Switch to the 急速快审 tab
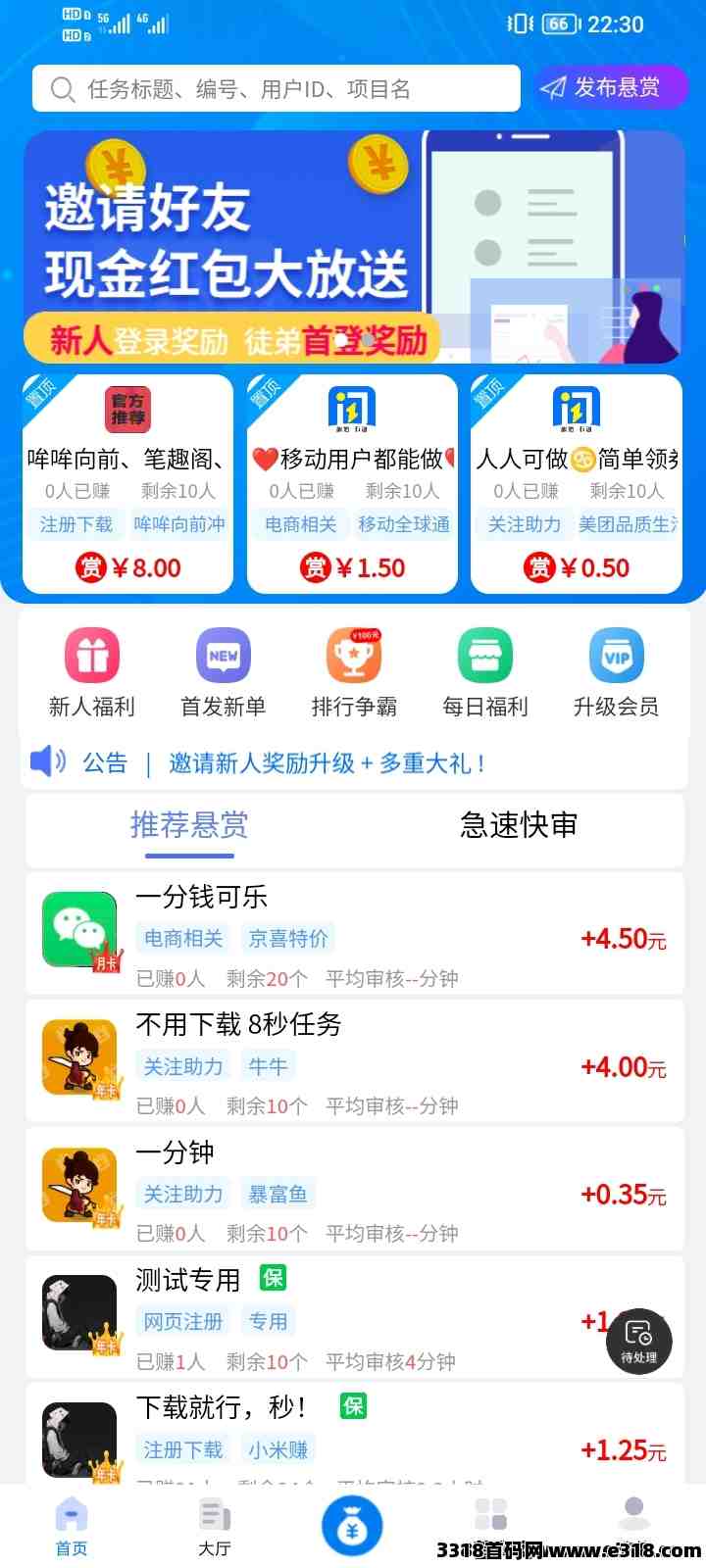Viewport: 706px width, 1568px height. (519, 825)
